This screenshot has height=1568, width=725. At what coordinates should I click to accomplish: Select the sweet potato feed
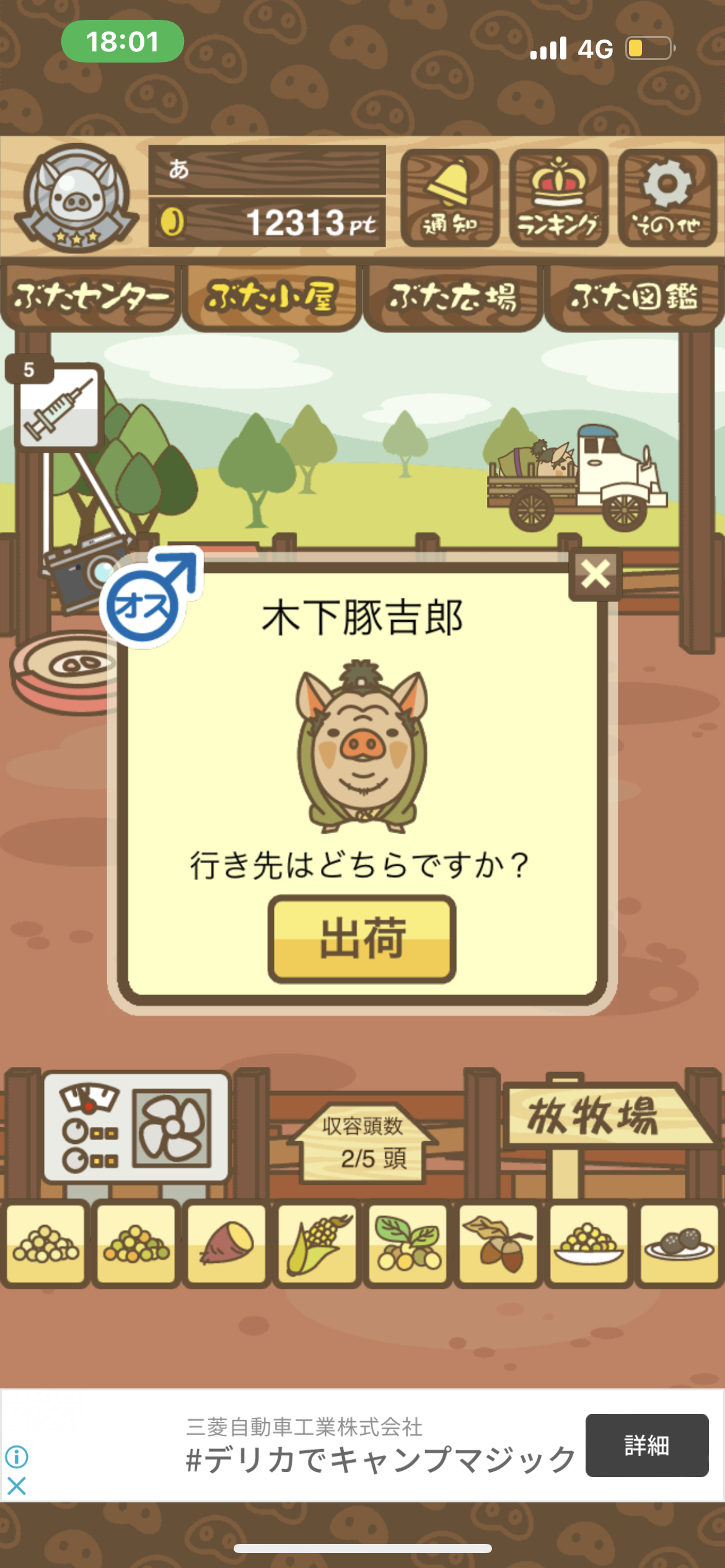[x=227, y=1242]
